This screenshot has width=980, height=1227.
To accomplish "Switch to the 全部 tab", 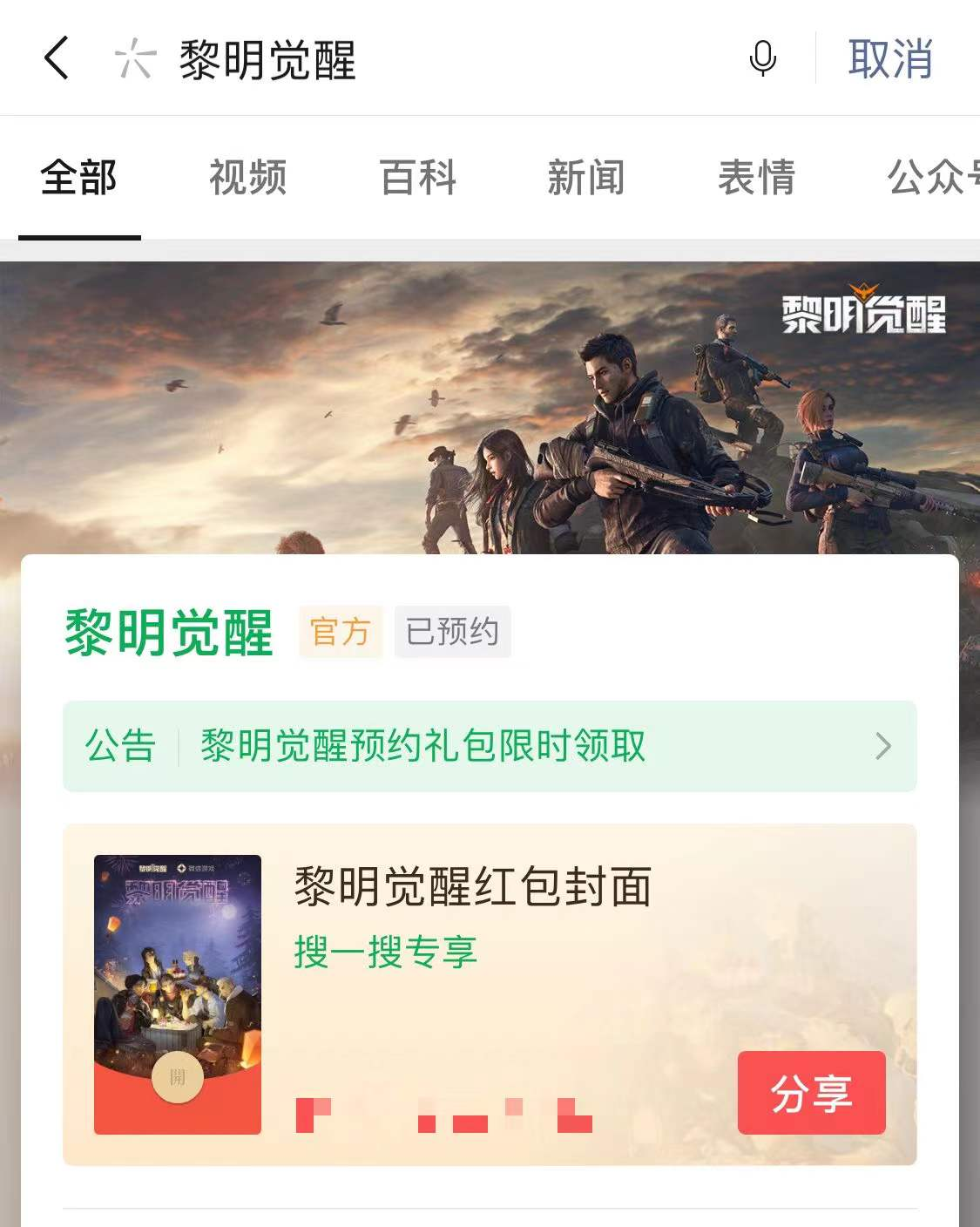I will coord(78,178).
